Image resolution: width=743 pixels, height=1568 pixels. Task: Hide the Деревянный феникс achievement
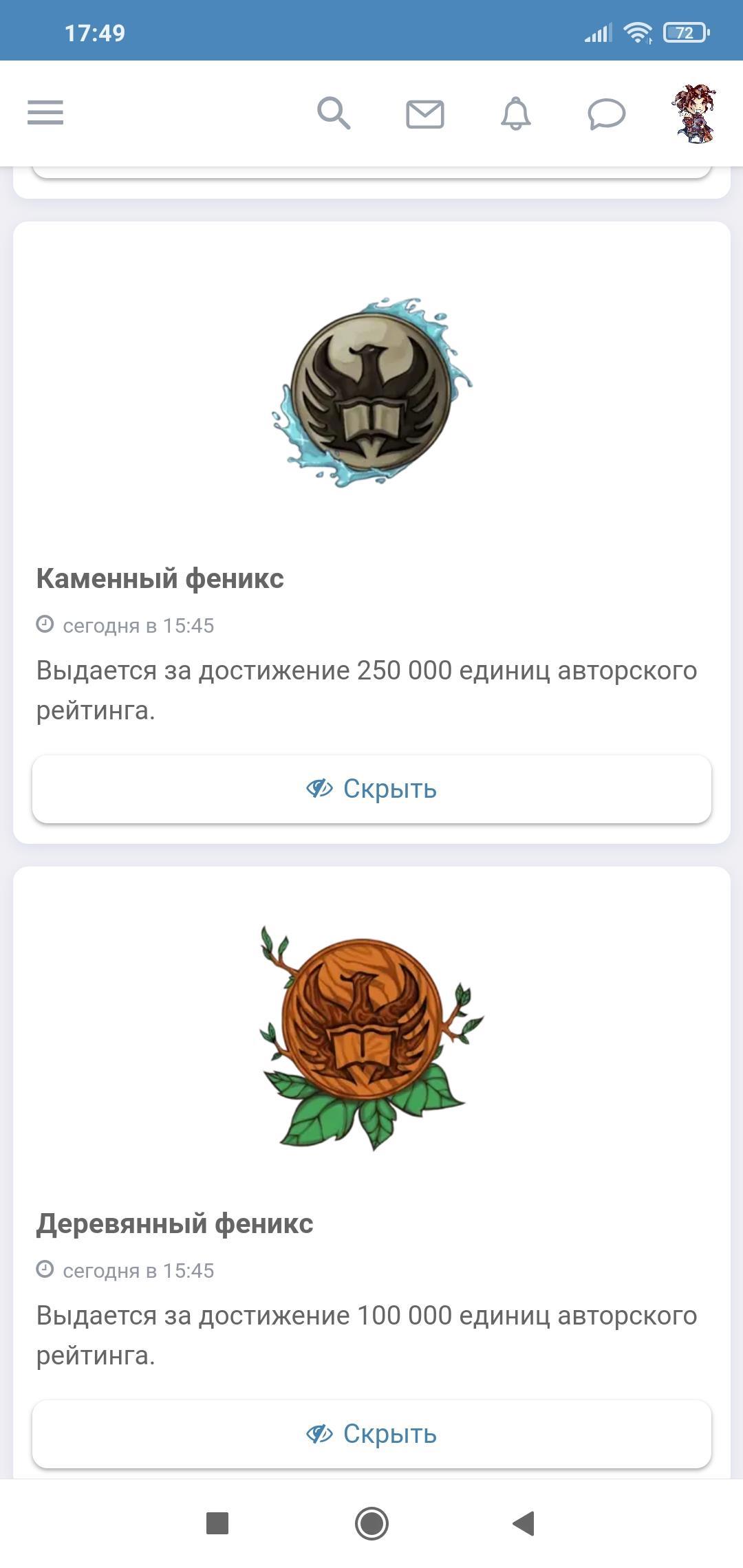pos(371,1434)
